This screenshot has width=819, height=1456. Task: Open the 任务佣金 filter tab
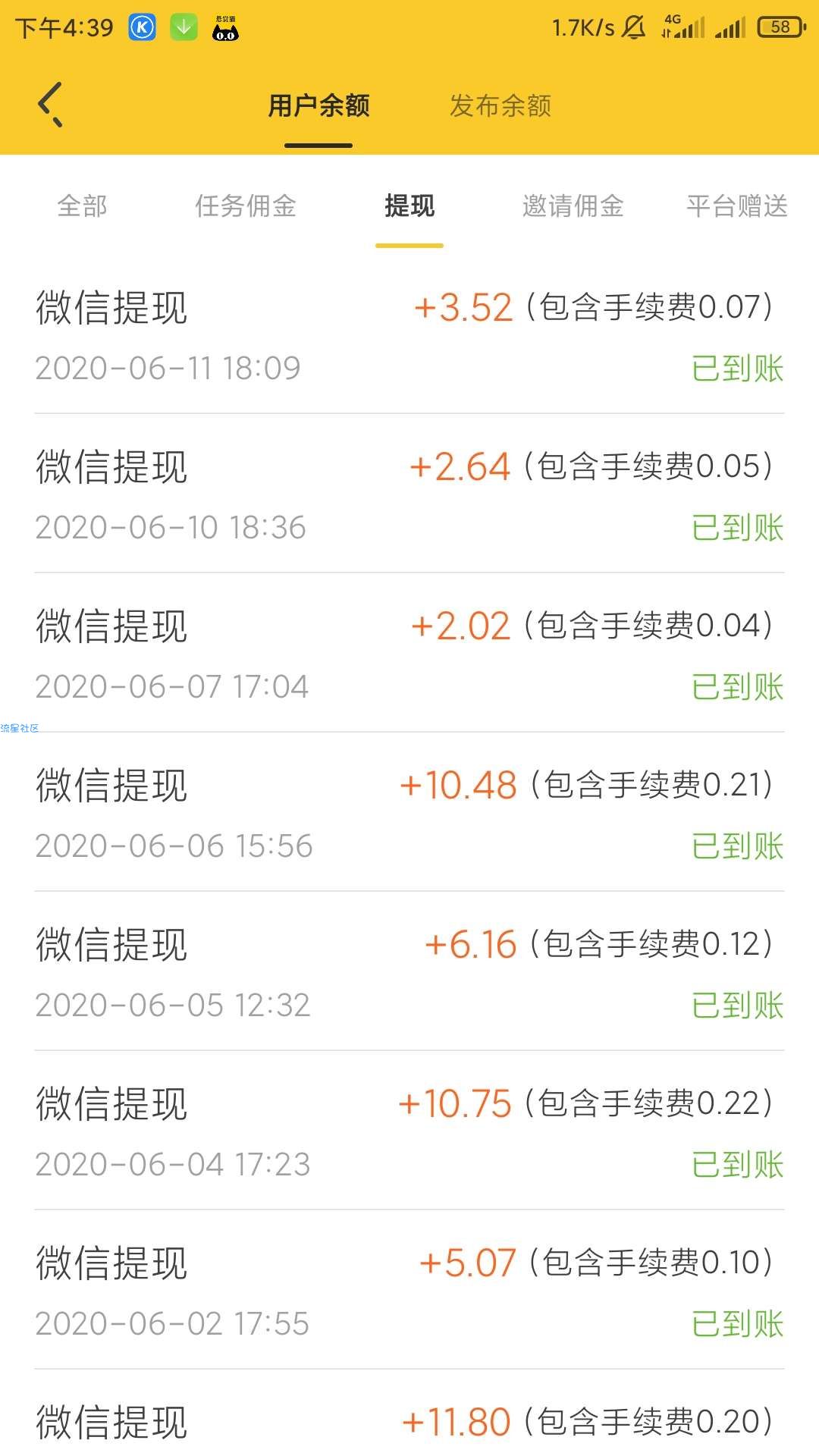point(246,206)
